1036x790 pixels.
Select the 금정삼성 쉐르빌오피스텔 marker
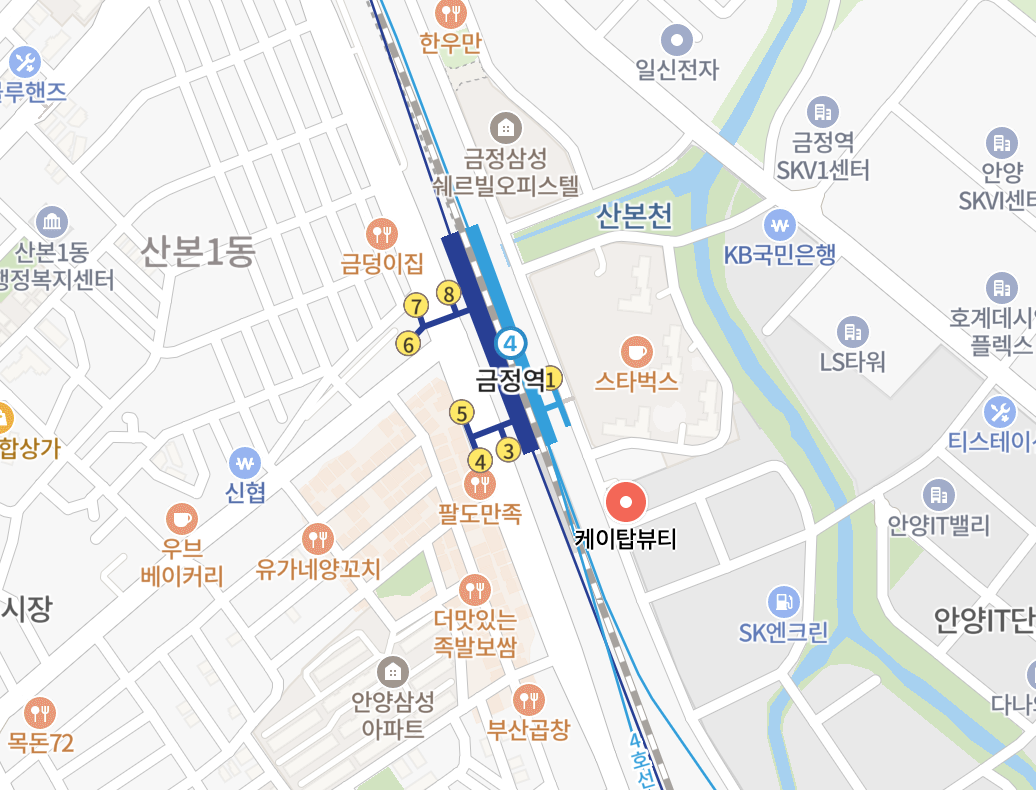[x=506, y=128]
